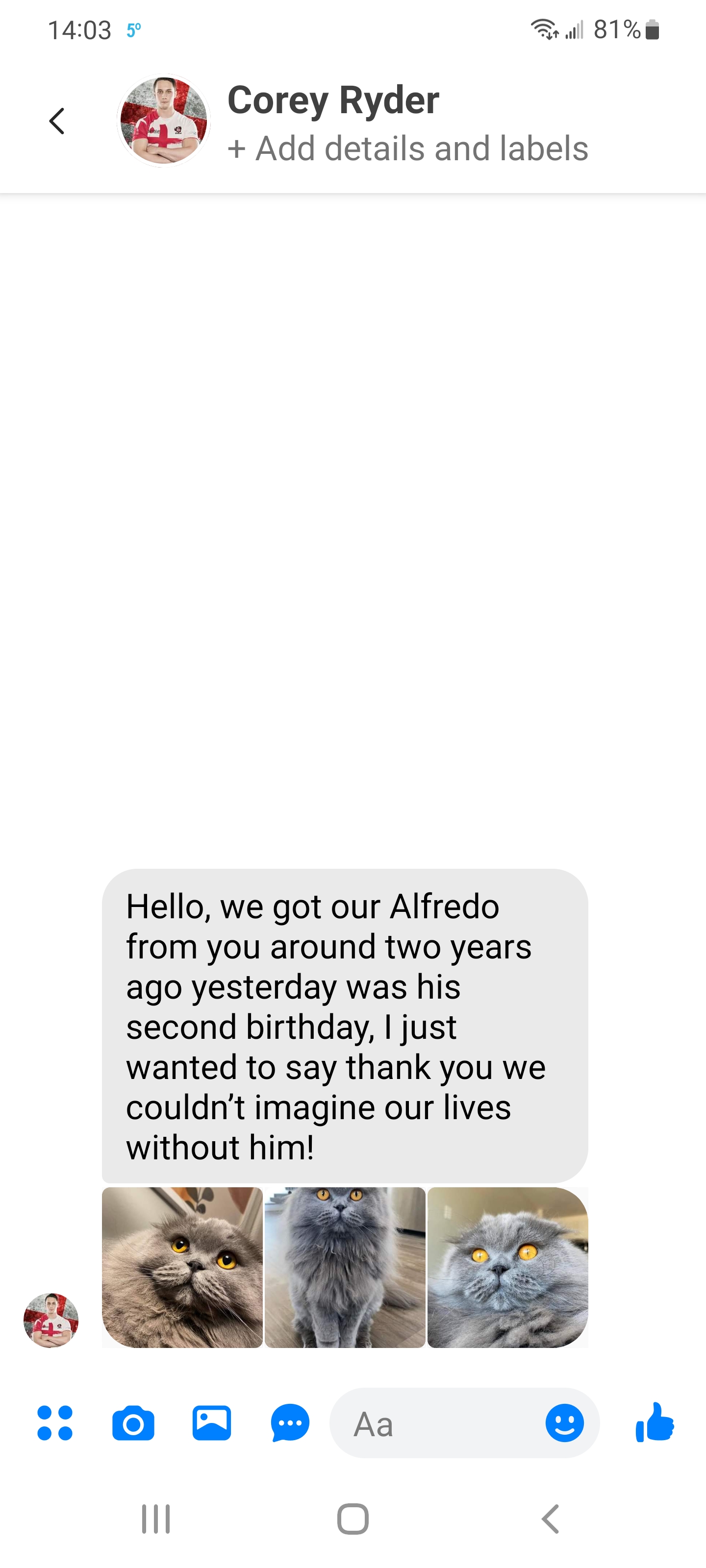Screen dimensions: 706x1568
Task: View the third photo of the folded-ear cat
Action: [507, 1267]
